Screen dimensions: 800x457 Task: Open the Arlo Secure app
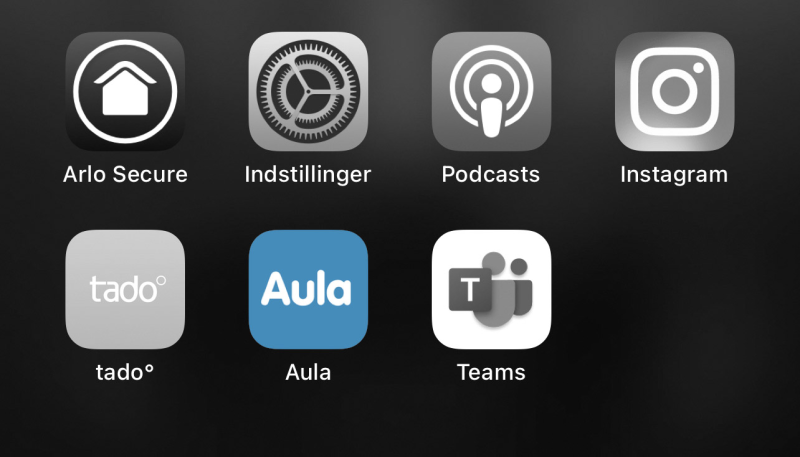click(x=125, y=91)
